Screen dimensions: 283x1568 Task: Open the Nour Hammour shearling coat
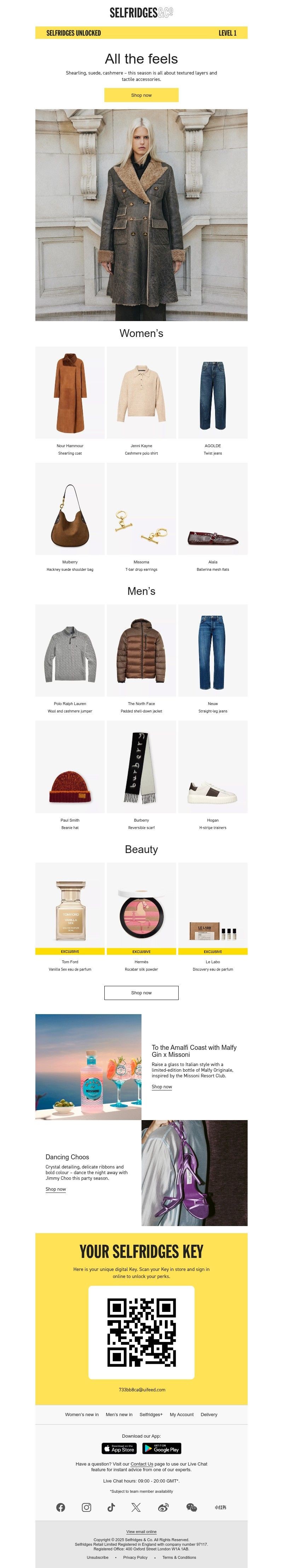(x=70, y=392)
